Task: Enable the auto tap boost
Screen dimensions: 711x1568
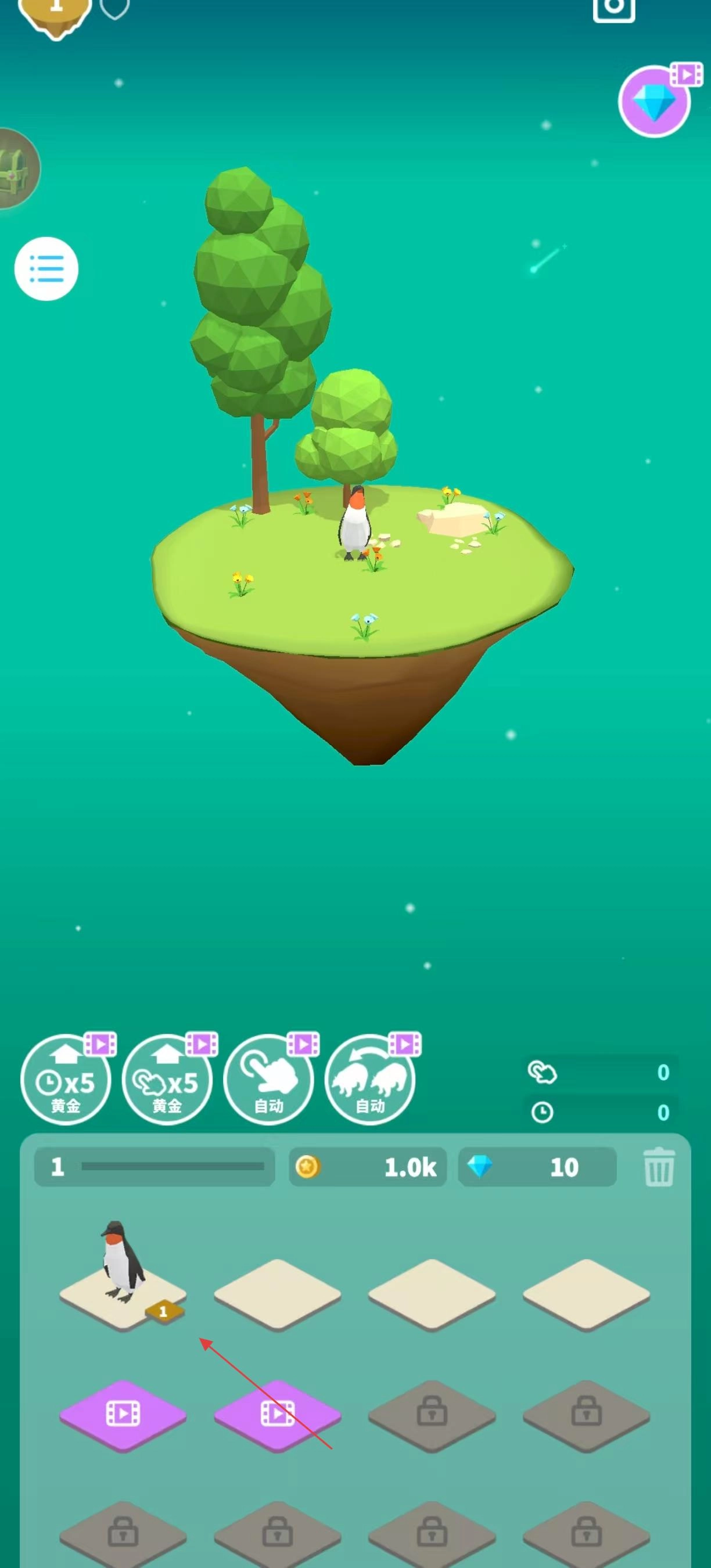Action: click(269, 1080)
